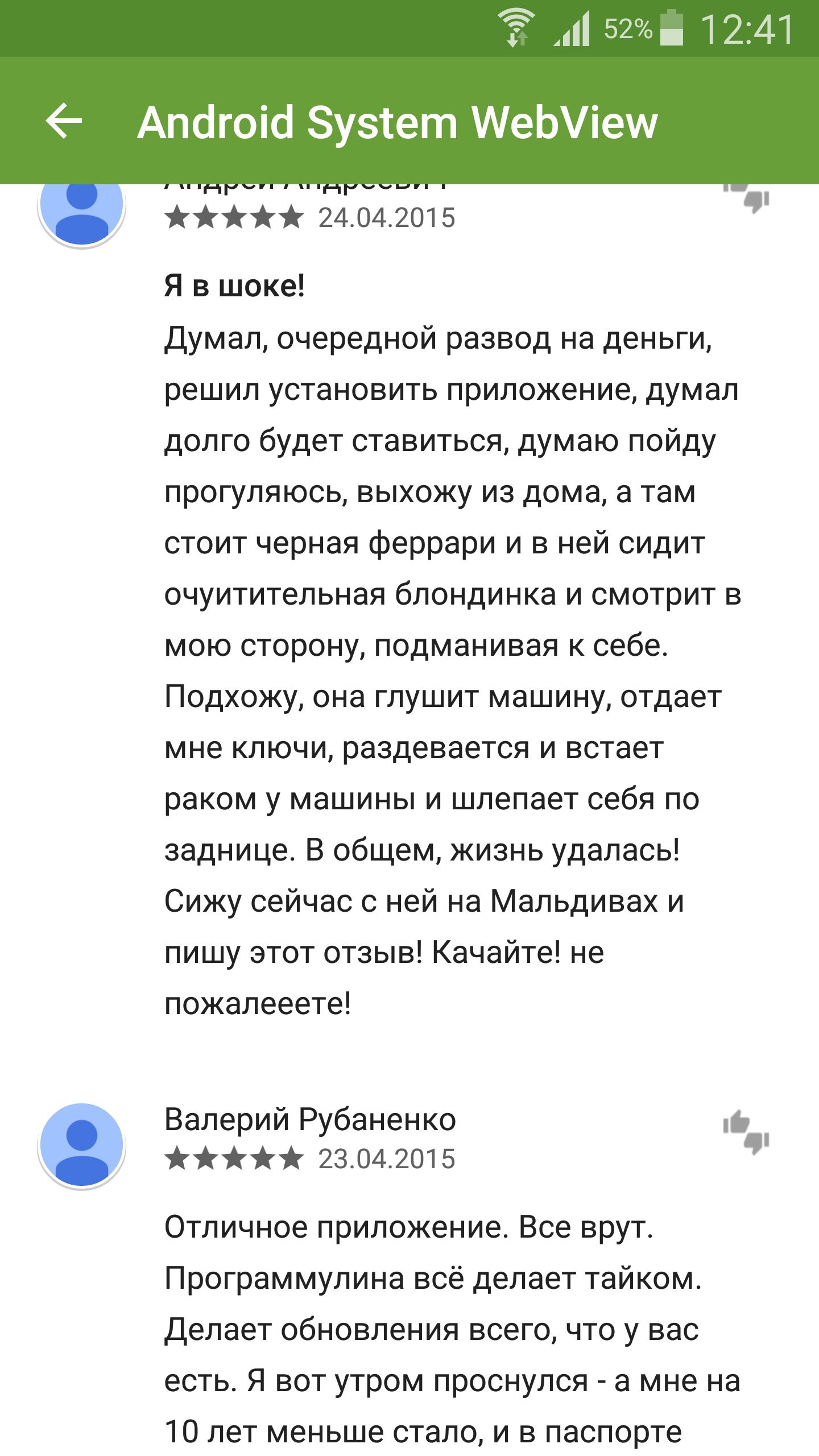Viewport: 819px width, 1456px height.
Task: Rate Валерий Рубаненко's review with thumbs icon
Action: click(746, 1131)
